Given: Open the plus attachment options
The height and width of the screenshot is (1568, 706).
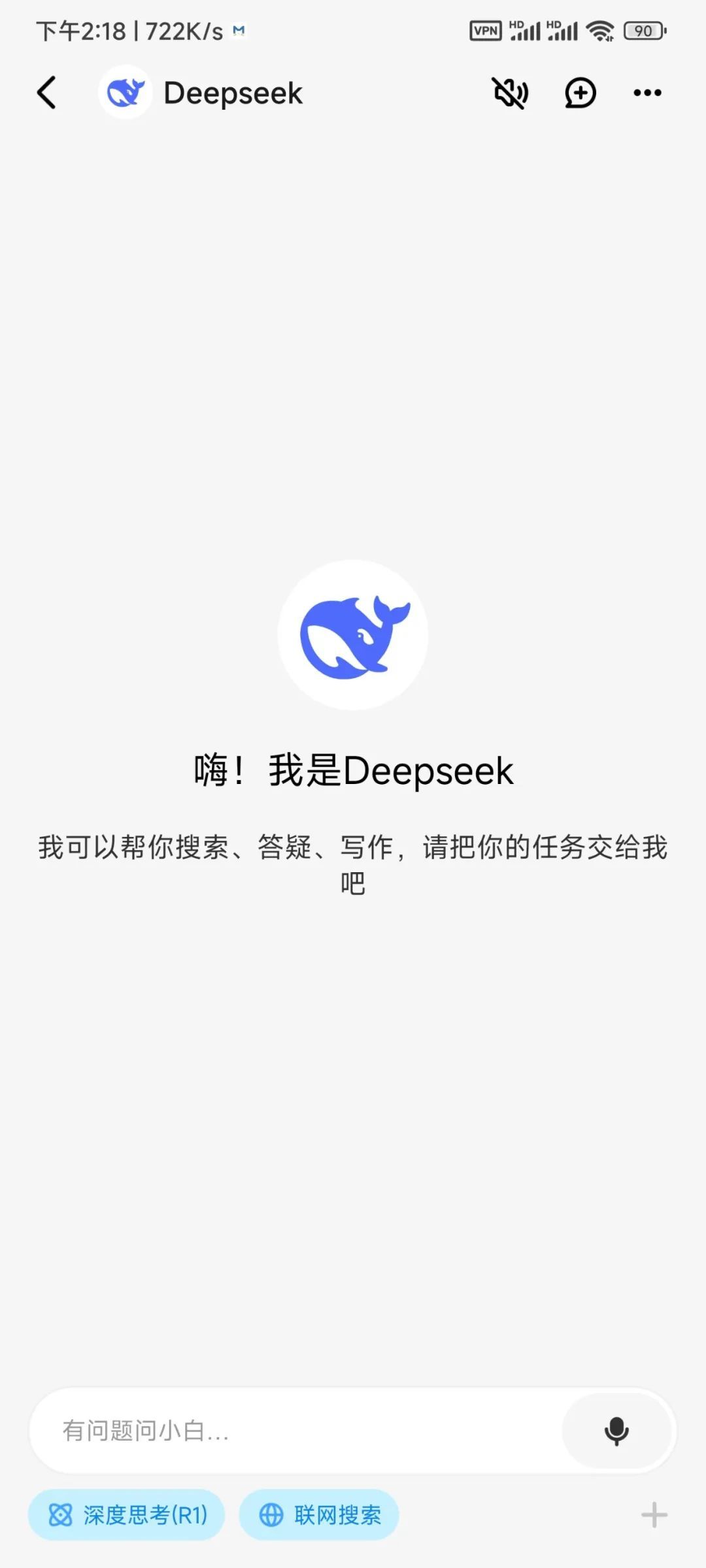Looking at the screenshot, I should tap(654, 1514).
